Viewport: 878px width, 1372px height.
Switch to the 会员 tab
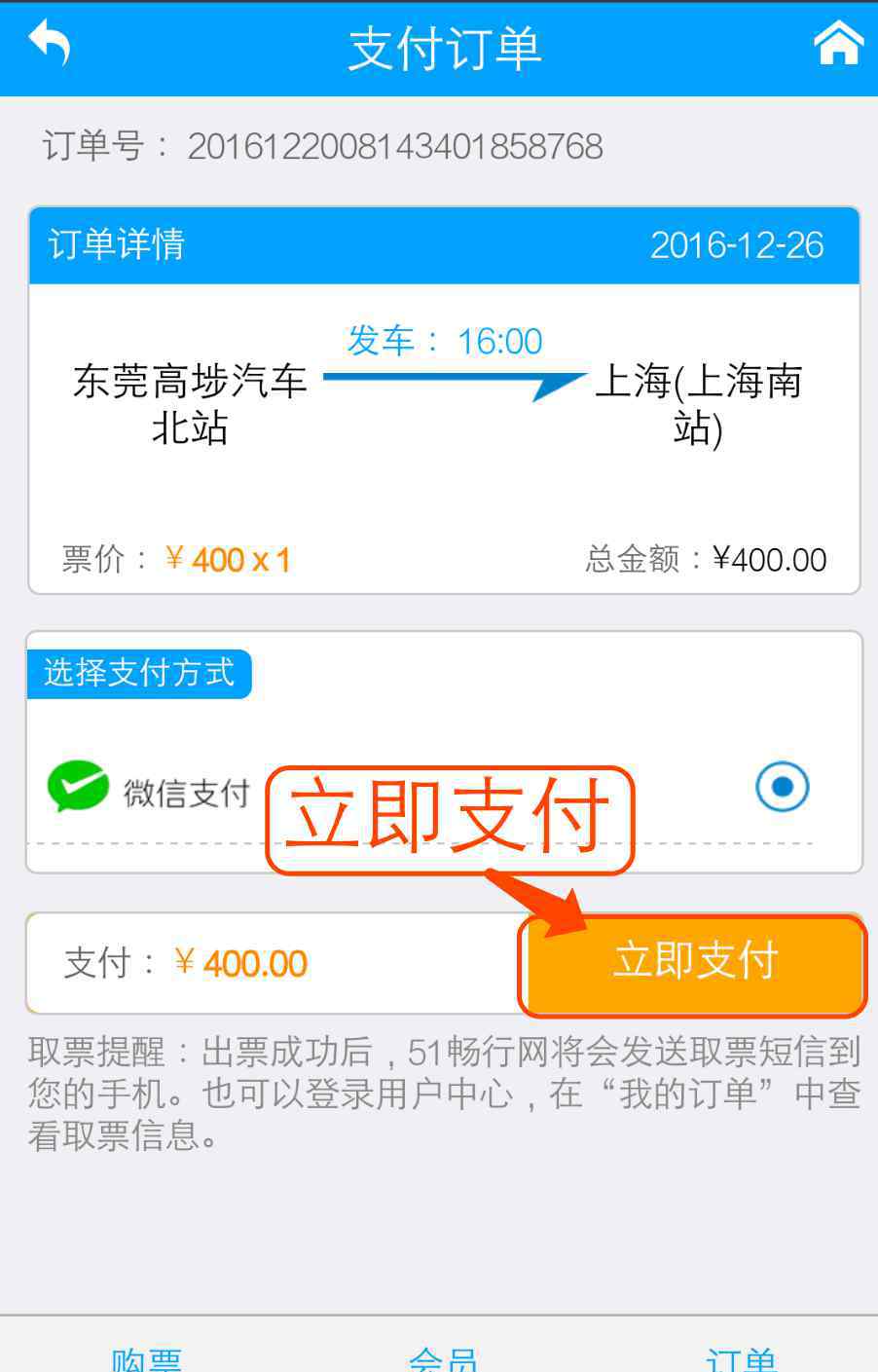click(443, 1356)
